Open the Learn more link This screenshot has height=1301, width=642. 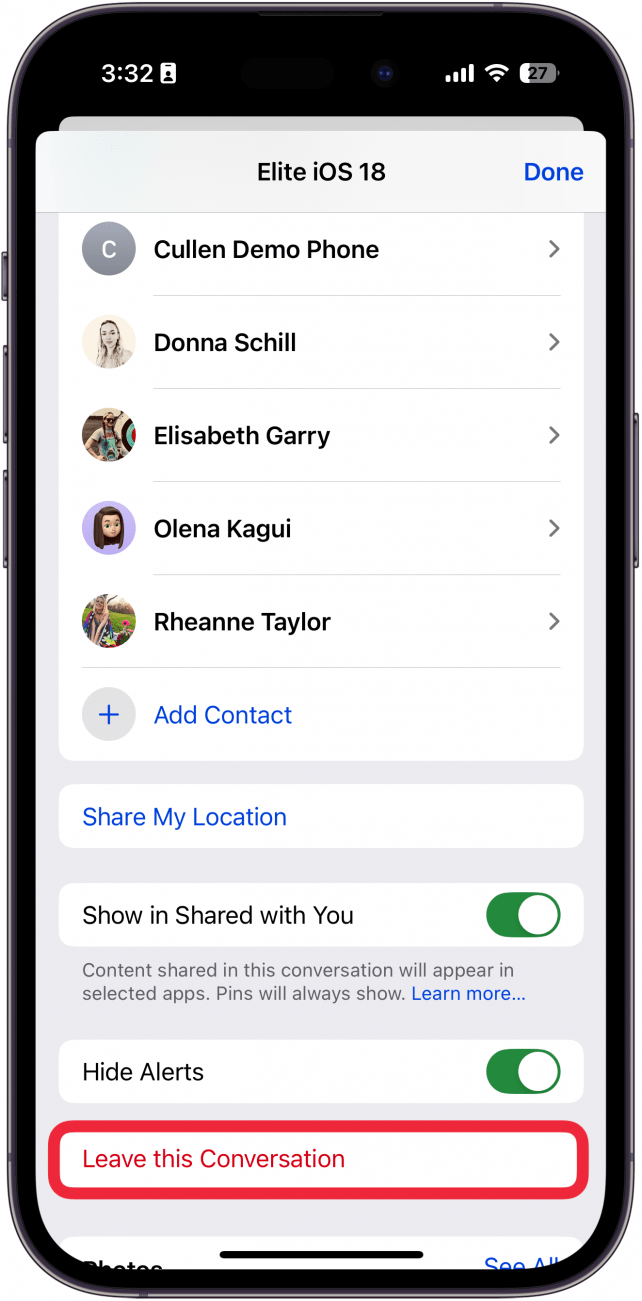click(468, 994)
